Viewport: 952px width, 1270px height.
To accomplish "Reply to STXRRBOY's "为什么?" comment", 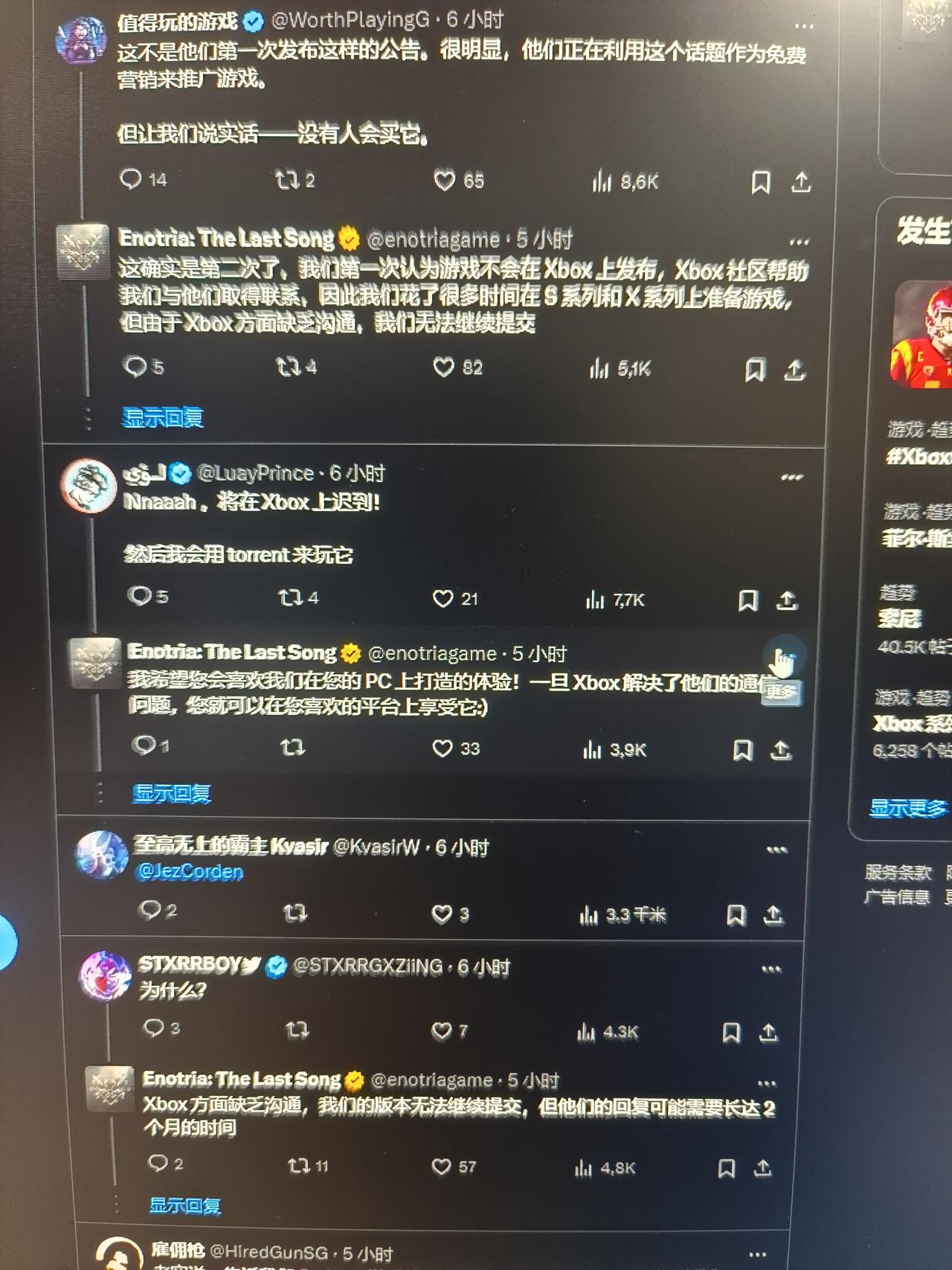I will tap(153, 1028).
